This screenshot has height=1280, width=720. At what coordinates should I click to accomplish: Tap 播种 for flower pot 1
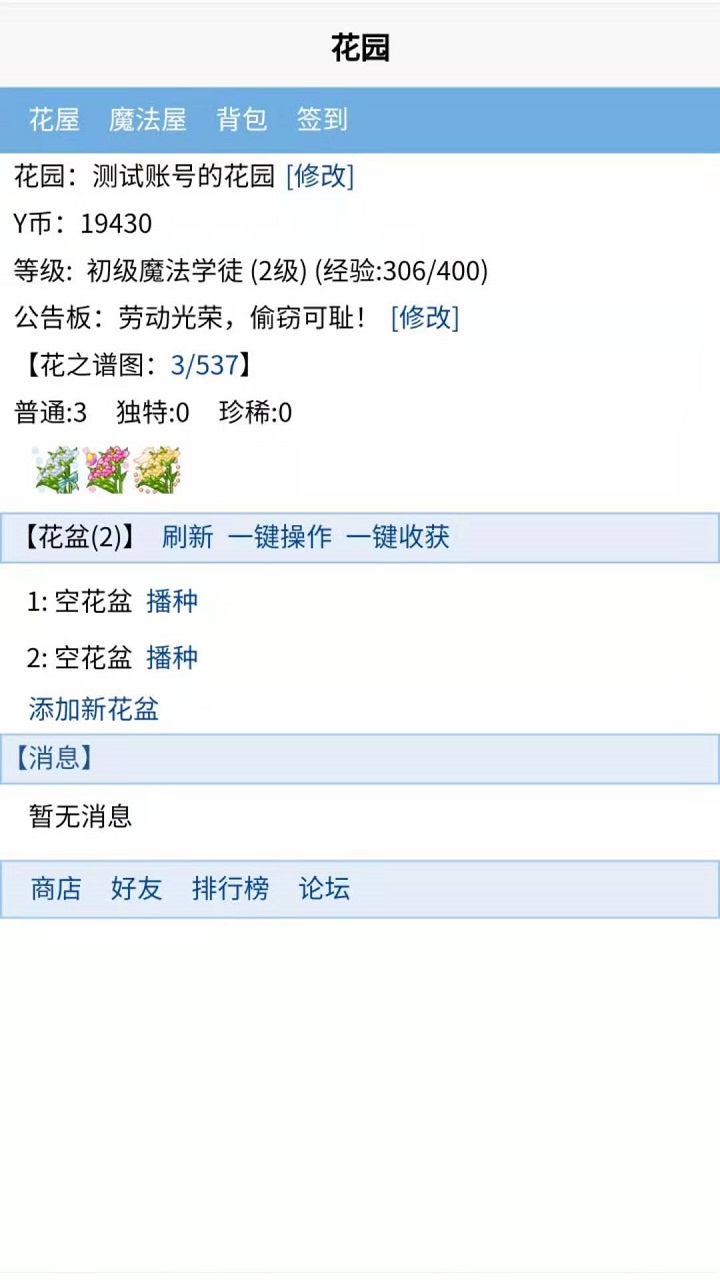coord(172,601)
